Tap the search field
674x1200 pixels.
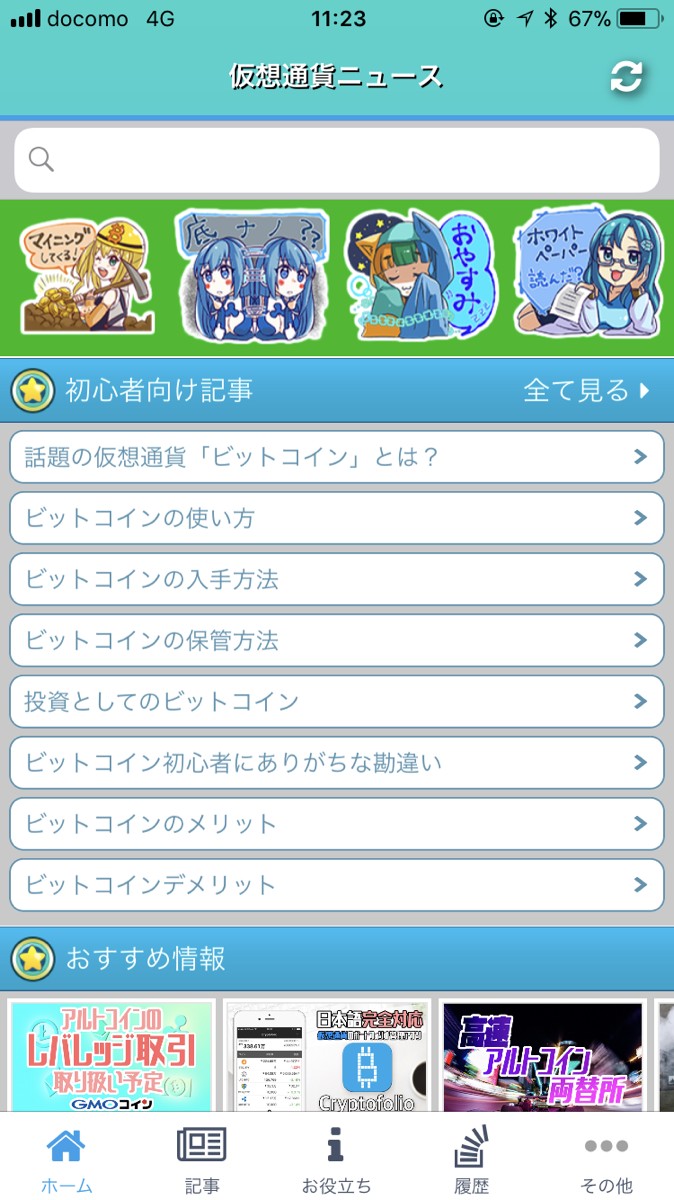pos(337,160)
